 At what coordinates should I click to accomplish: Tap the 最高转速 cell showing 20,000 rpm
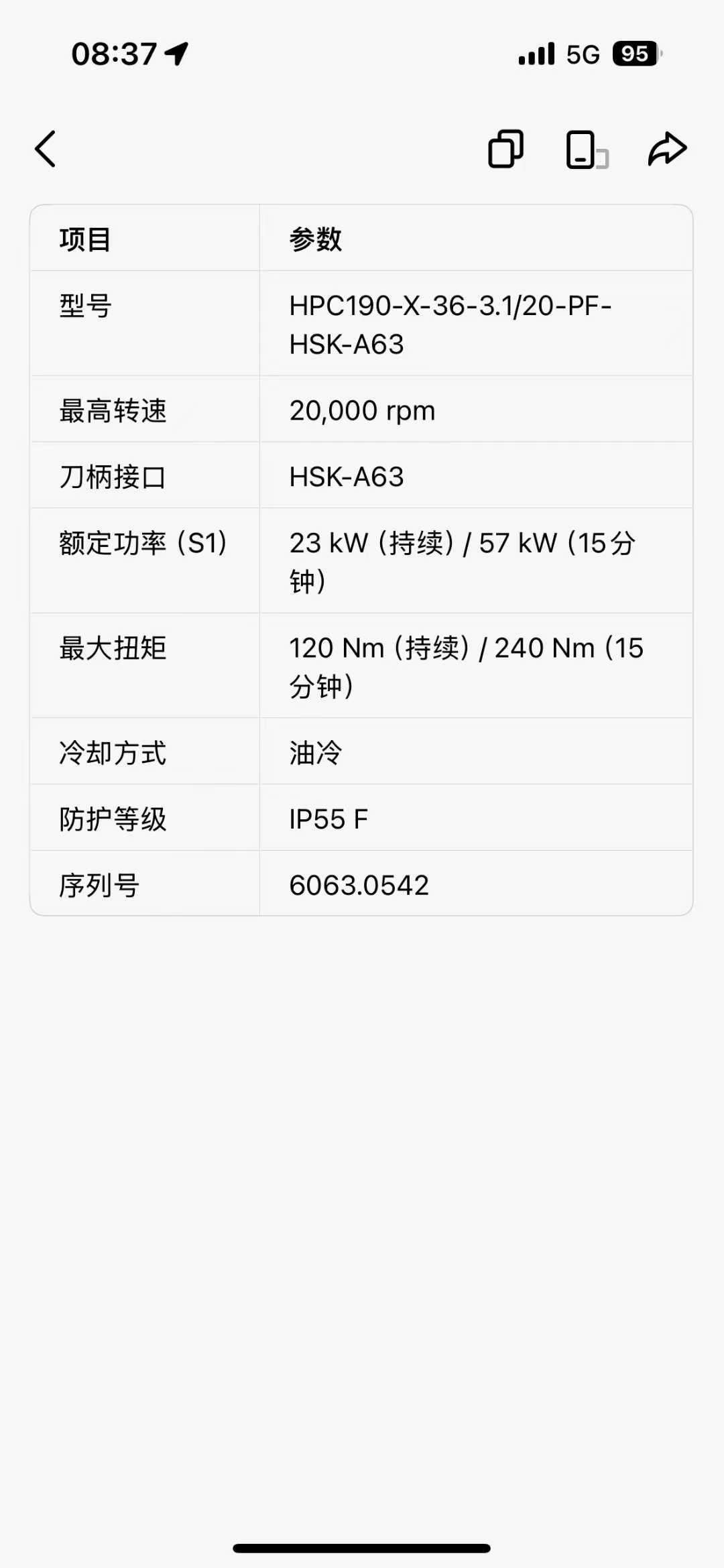361,410
